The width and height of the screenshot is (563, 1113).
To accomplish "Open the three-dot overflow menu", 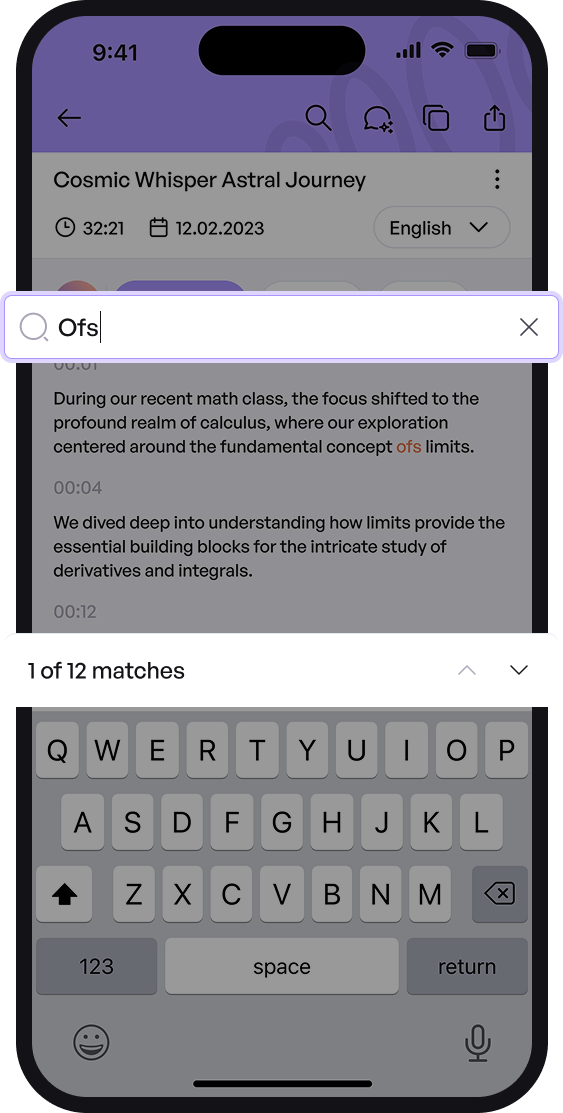I will pyautogui.click(x=497, y=180).
